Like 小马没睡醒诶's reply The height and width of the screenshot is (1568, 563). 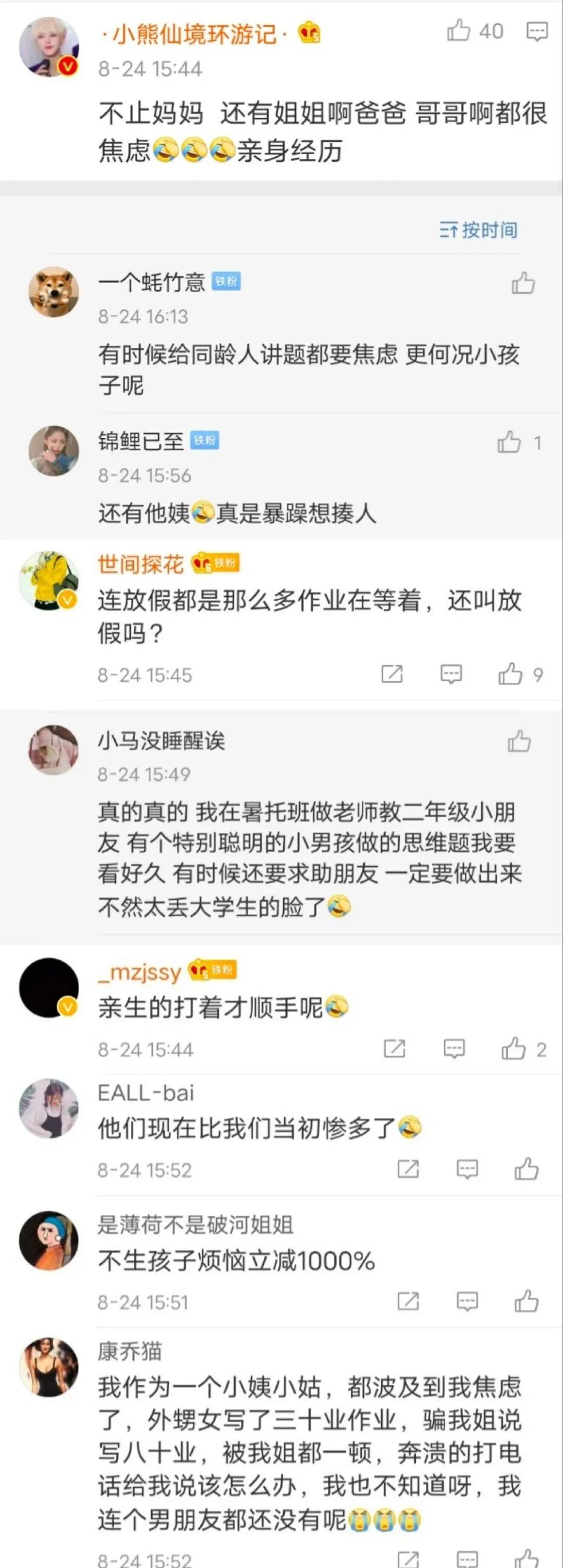(x=519, y=741)
